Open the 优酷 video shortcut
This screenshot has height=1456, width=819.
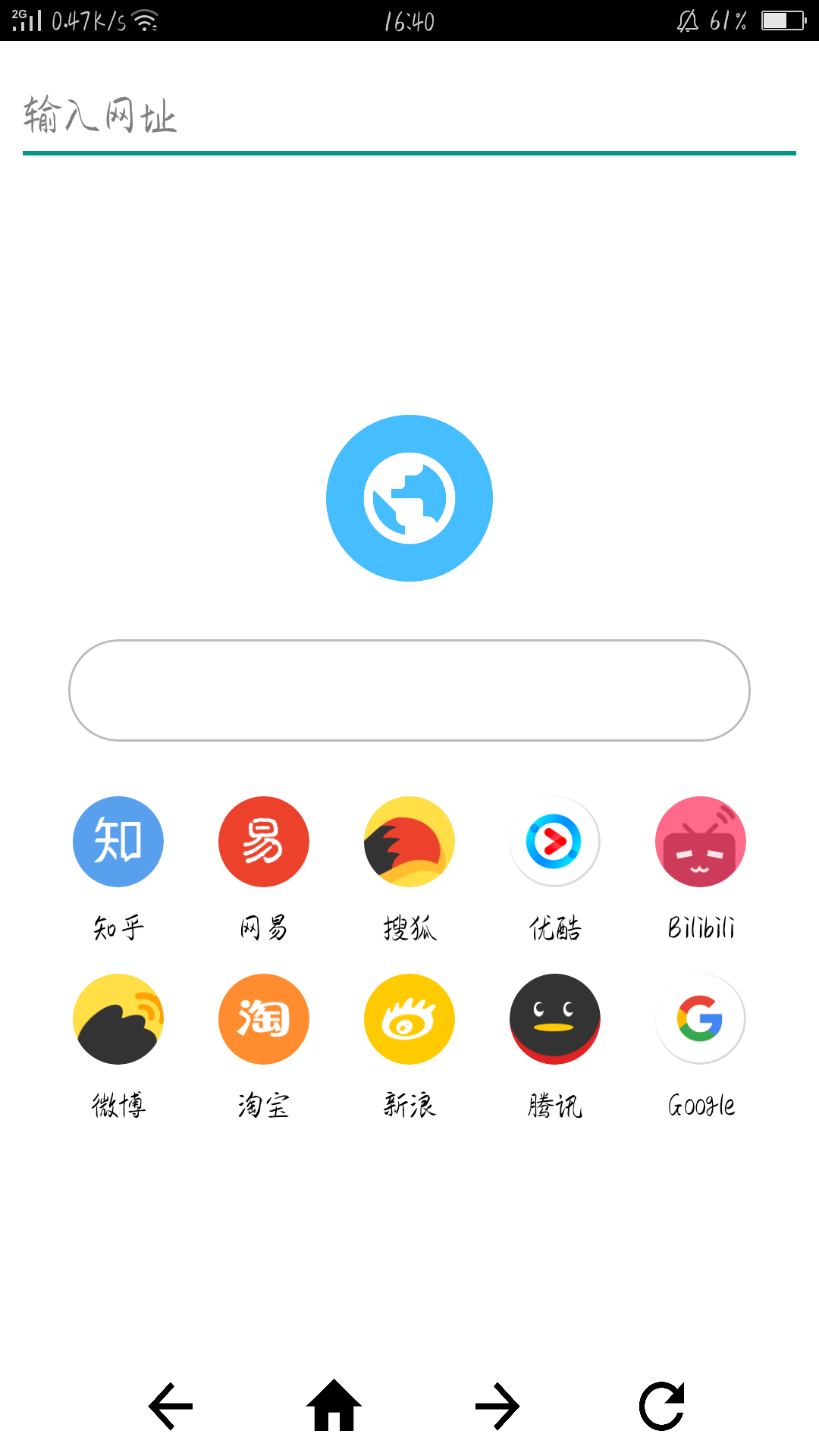coord(555,842)
